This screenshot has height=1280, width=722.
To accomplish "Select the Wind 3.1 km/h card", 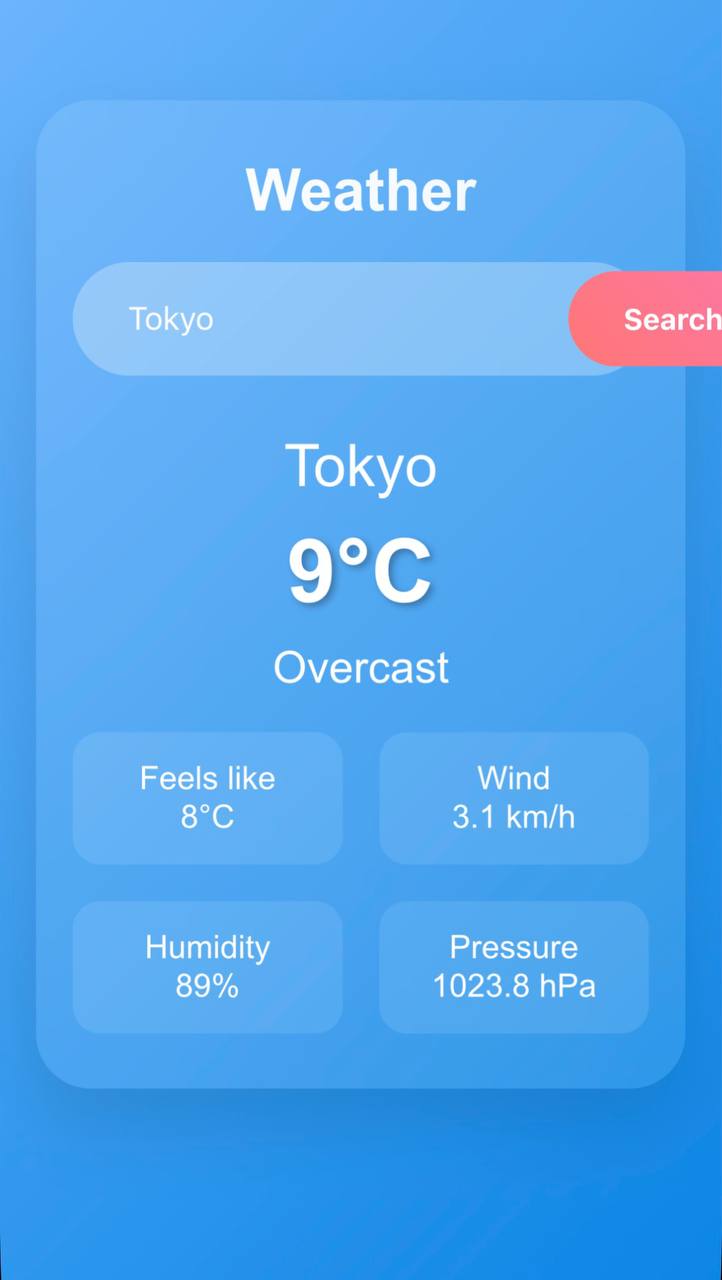I will pos(514,797).
